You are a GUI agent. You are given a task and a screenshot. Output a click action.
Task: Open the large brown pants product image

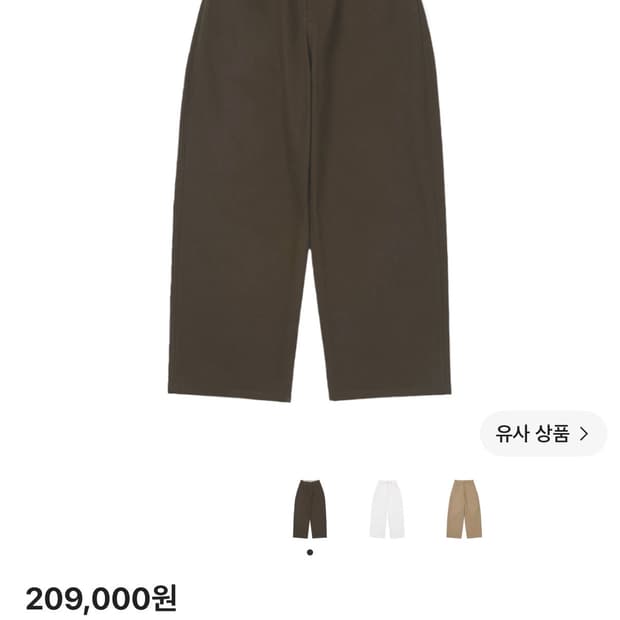pos(310,201)
